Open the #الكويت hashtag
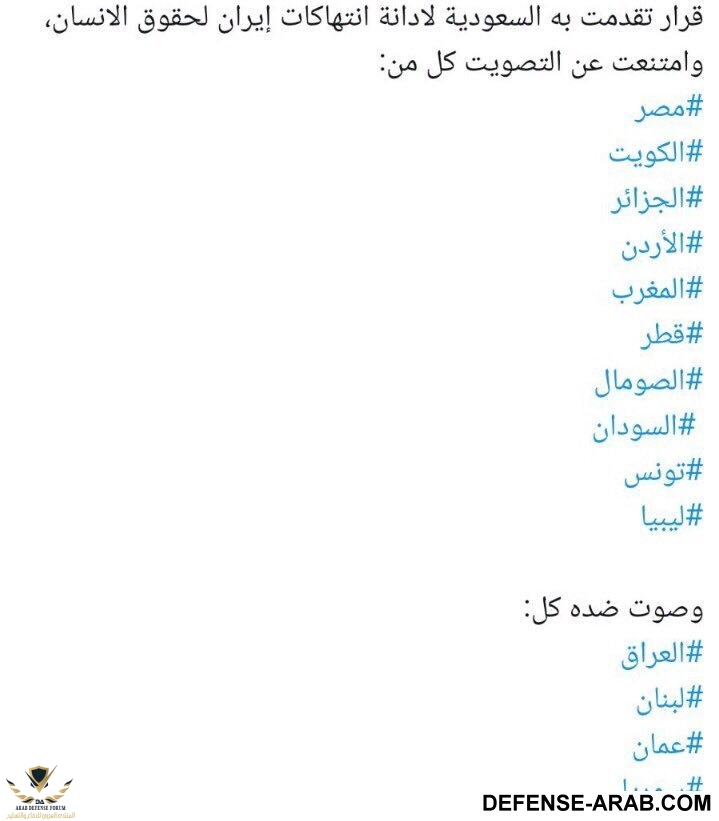The width and height of the screenshot is (719, 821). (656, 153)
